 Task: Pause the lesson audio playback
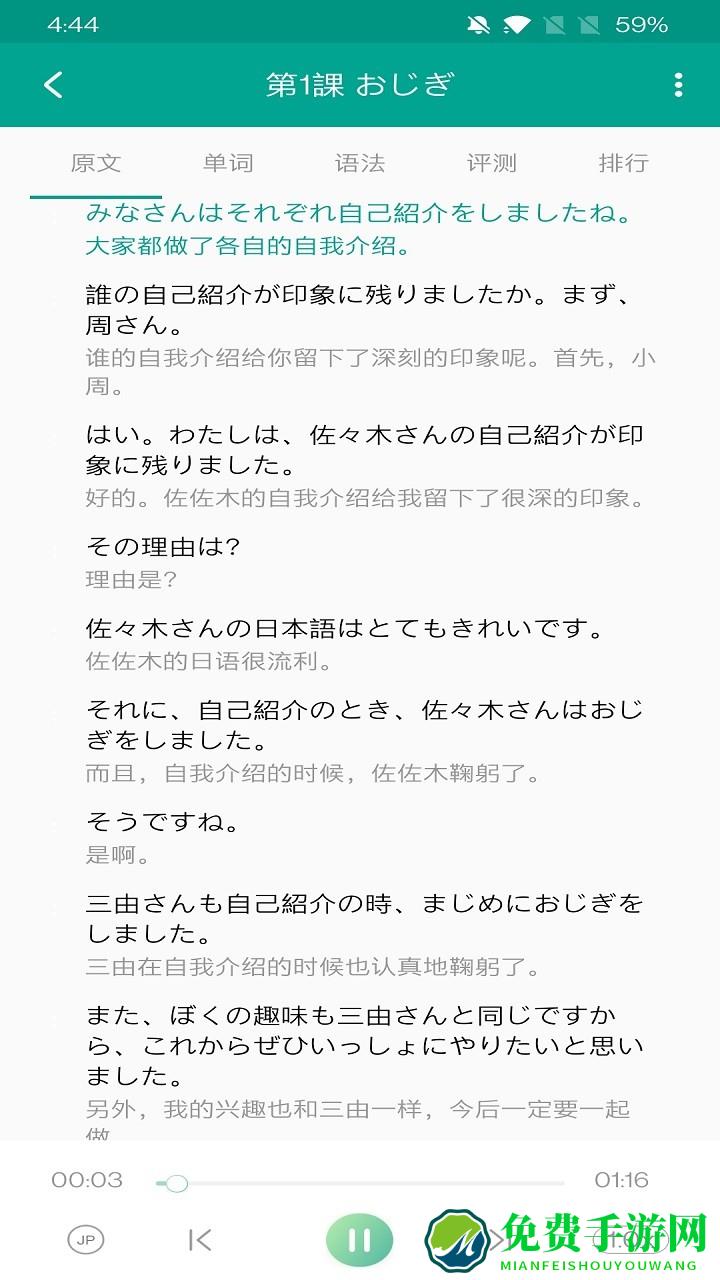360,1237
